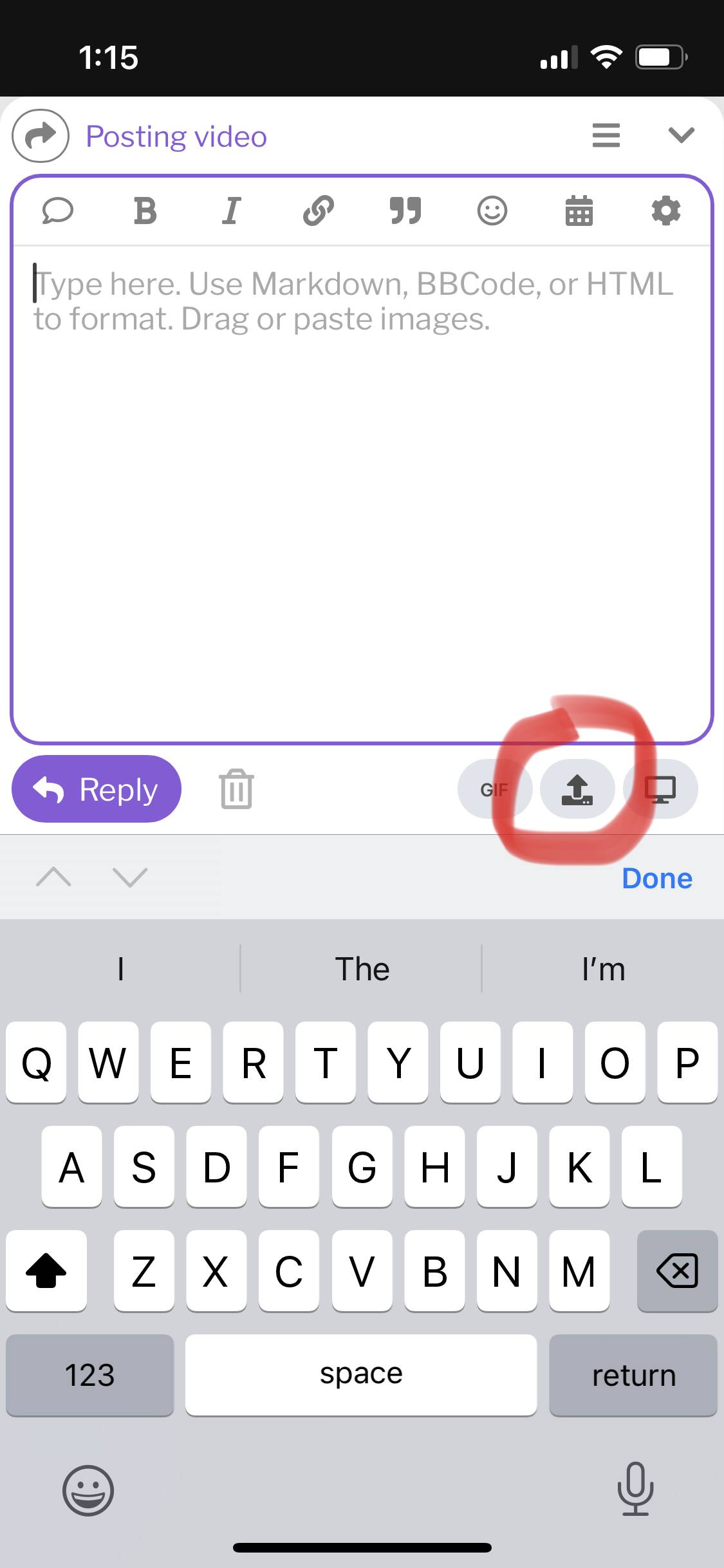Viewport: 724px width, 1568px height.
Task: Submit the post with Reply
Action: pos(97,789)
